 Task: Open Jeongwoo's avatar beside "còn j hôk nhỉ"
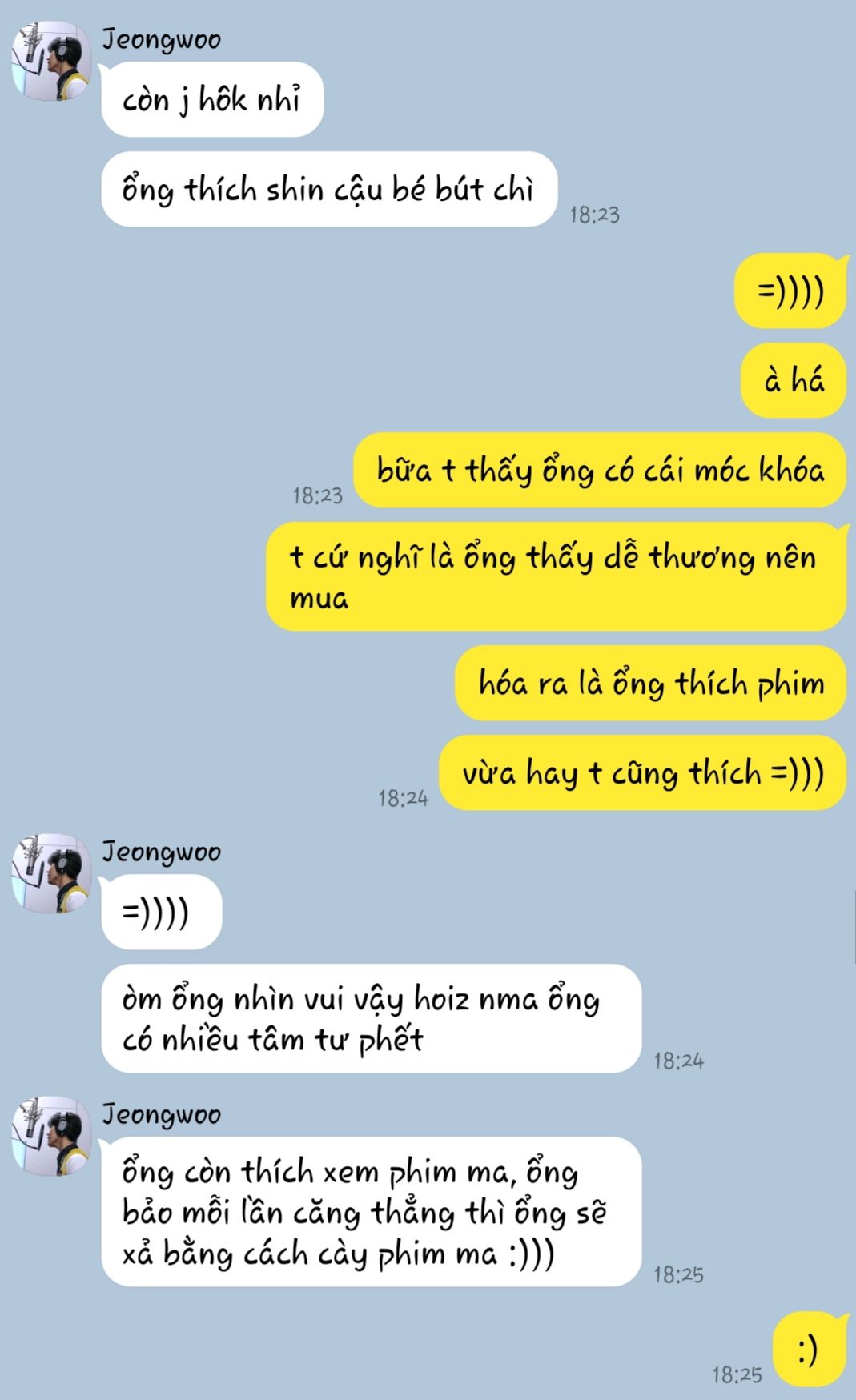point(51,61)
